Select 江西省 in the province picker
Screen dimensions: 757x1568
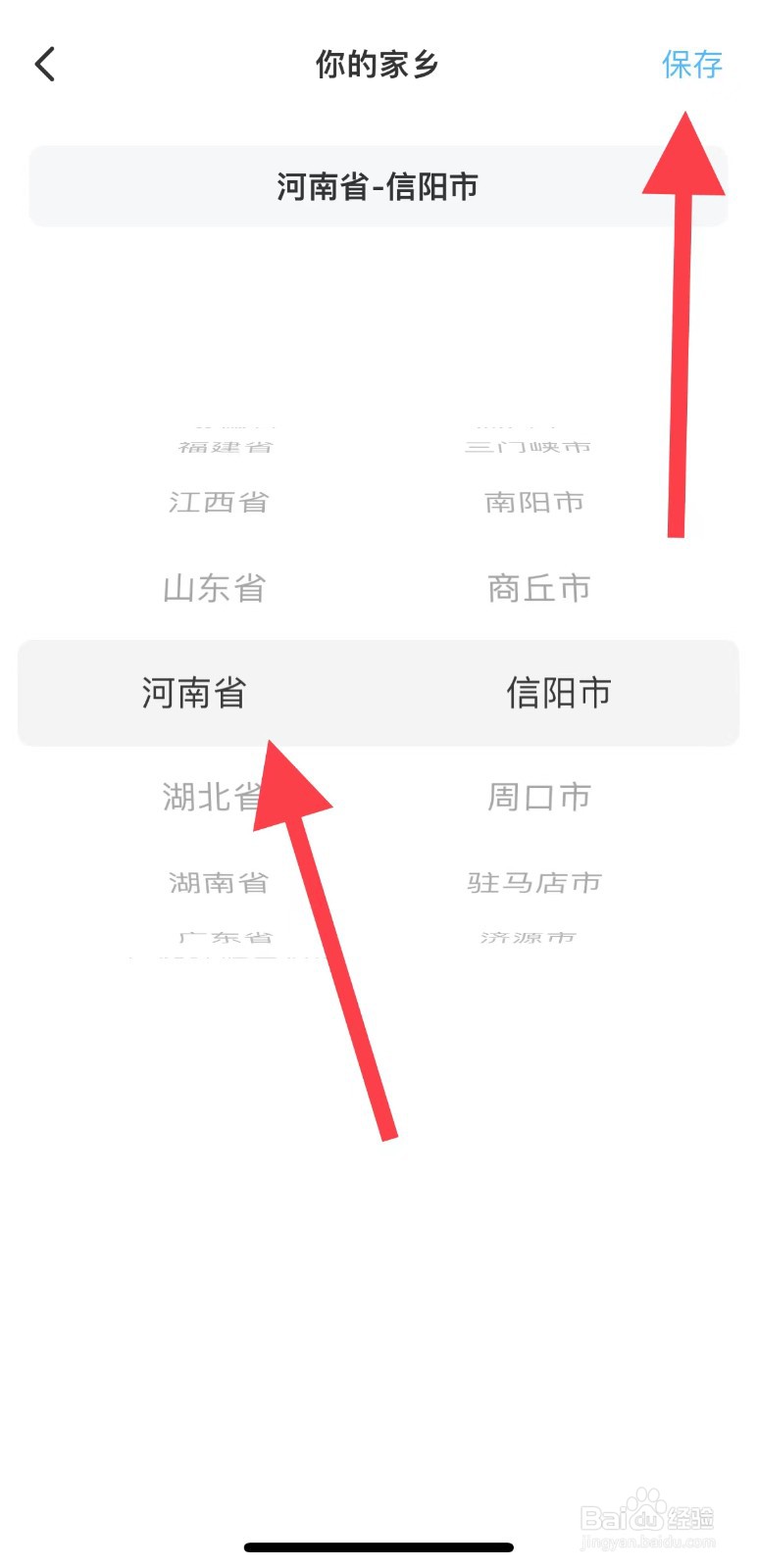coord(220,502)
